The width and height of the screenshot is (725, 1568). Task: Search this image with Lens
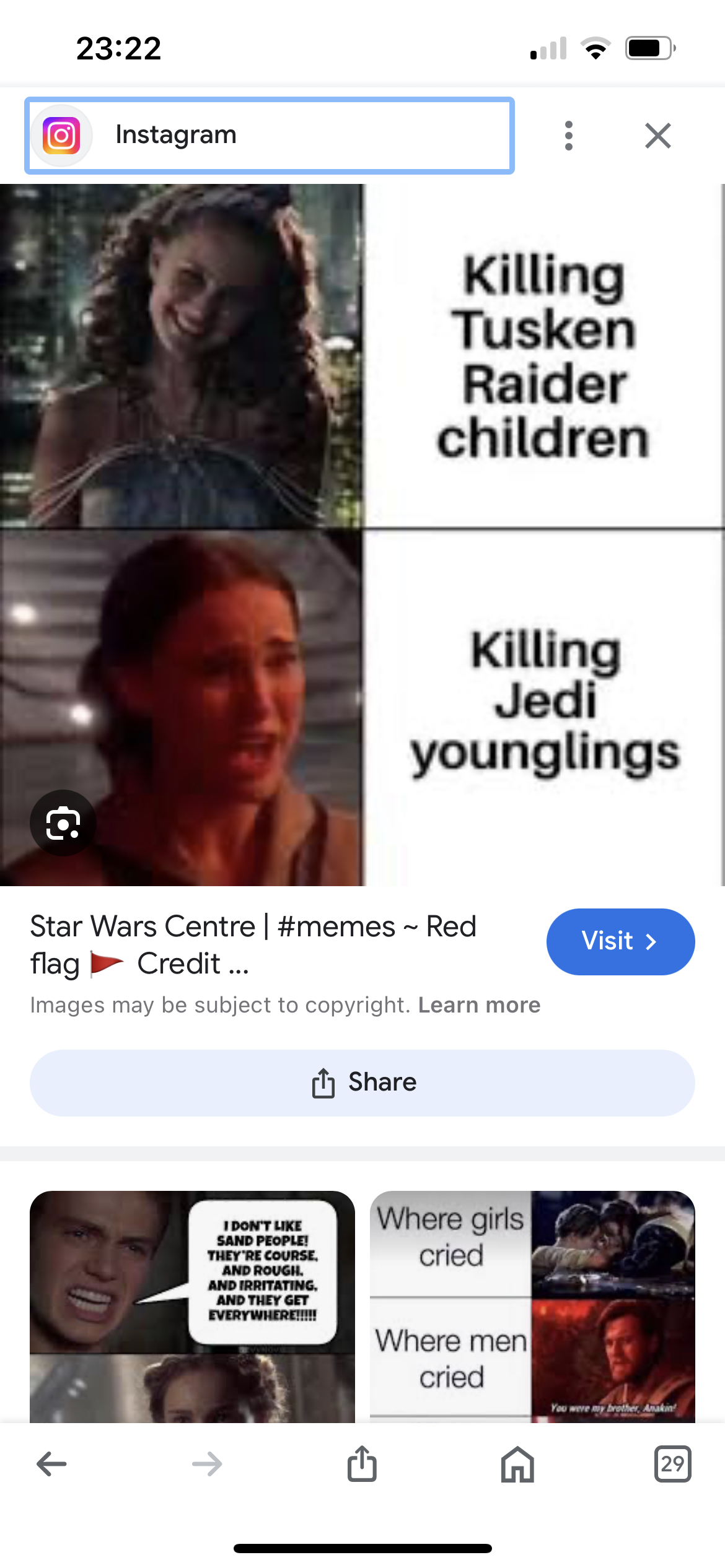pos(63,823)
